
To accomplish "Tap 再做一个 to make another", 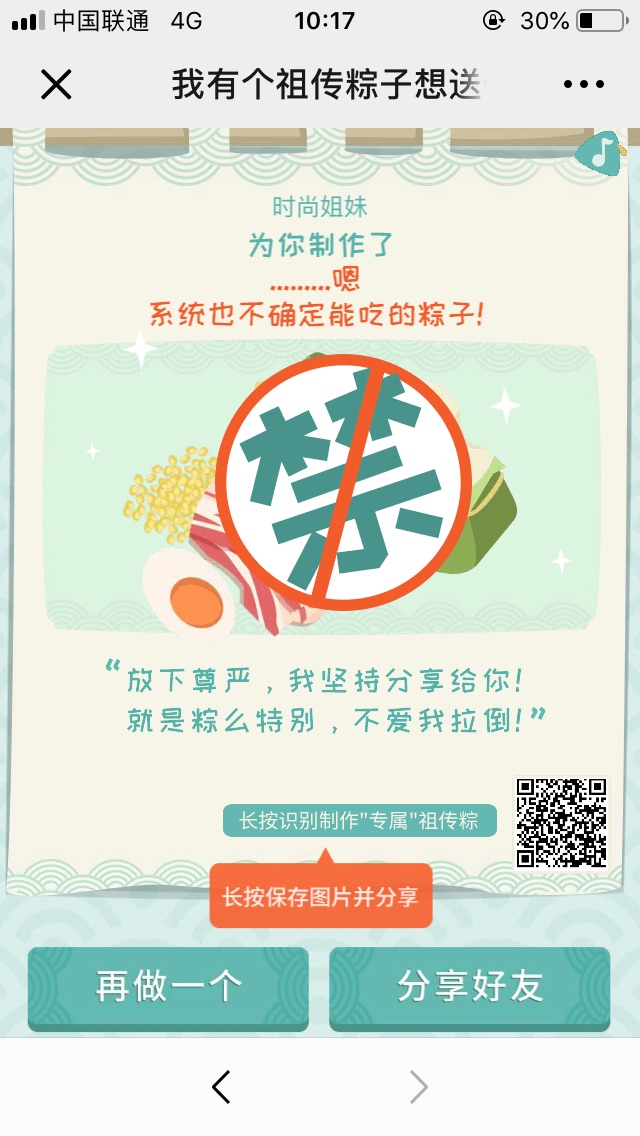I will [168, 987].
